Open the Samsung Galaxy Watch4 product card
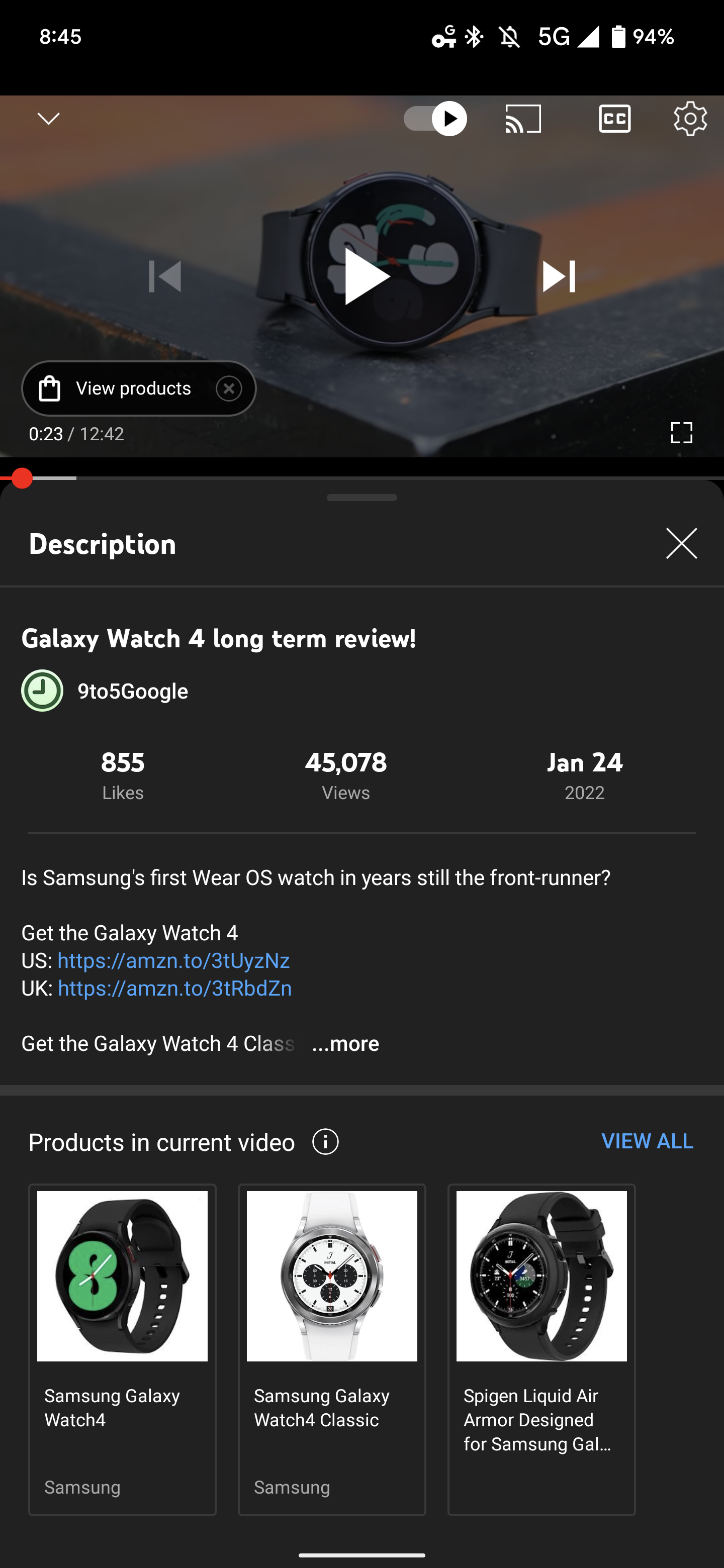The height and width of the screenshot is (1568, 724). click(x=122, y=1348)
